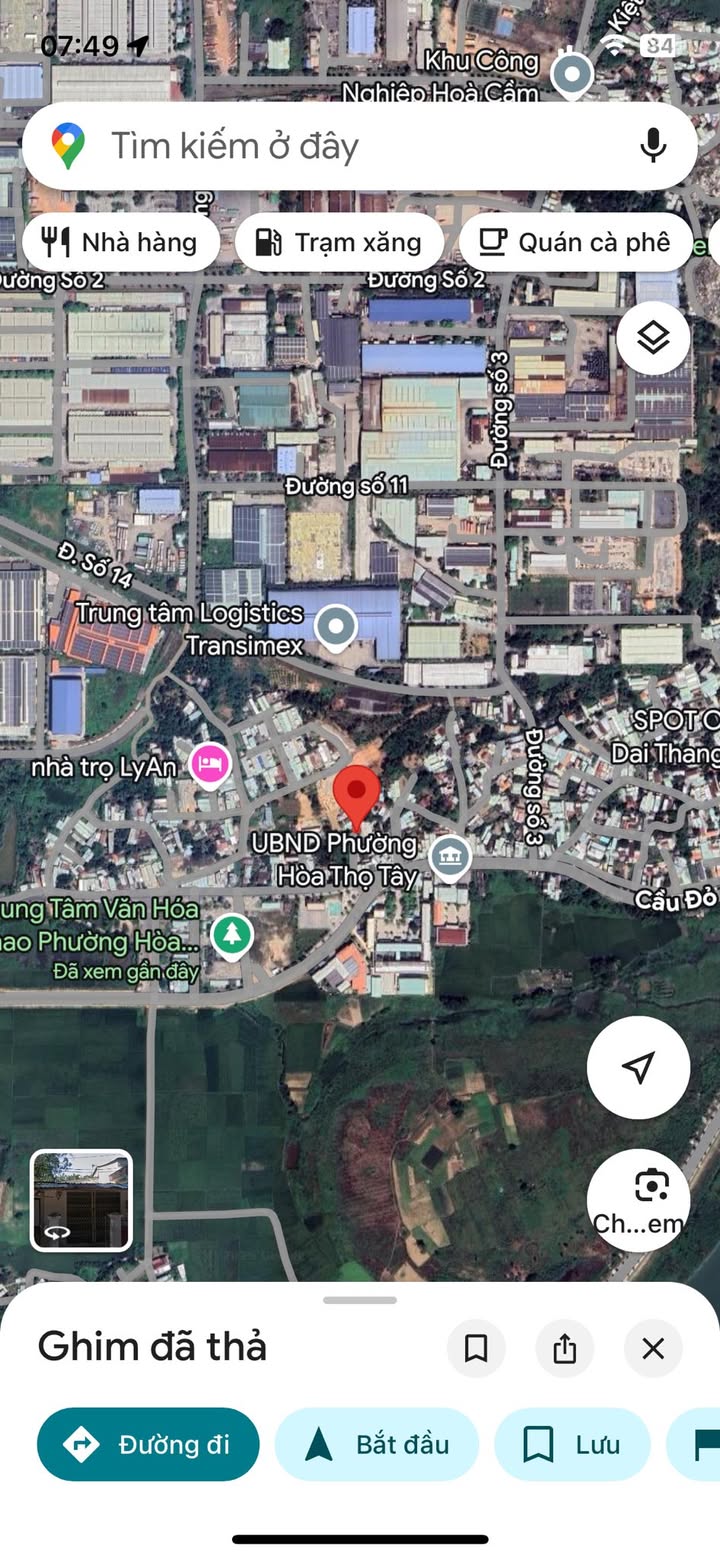The width and height of the screenshot is (720, 1559).
Task: Save the pin with Lưu
Action: pyautogui.click(x=572, y=1444)
